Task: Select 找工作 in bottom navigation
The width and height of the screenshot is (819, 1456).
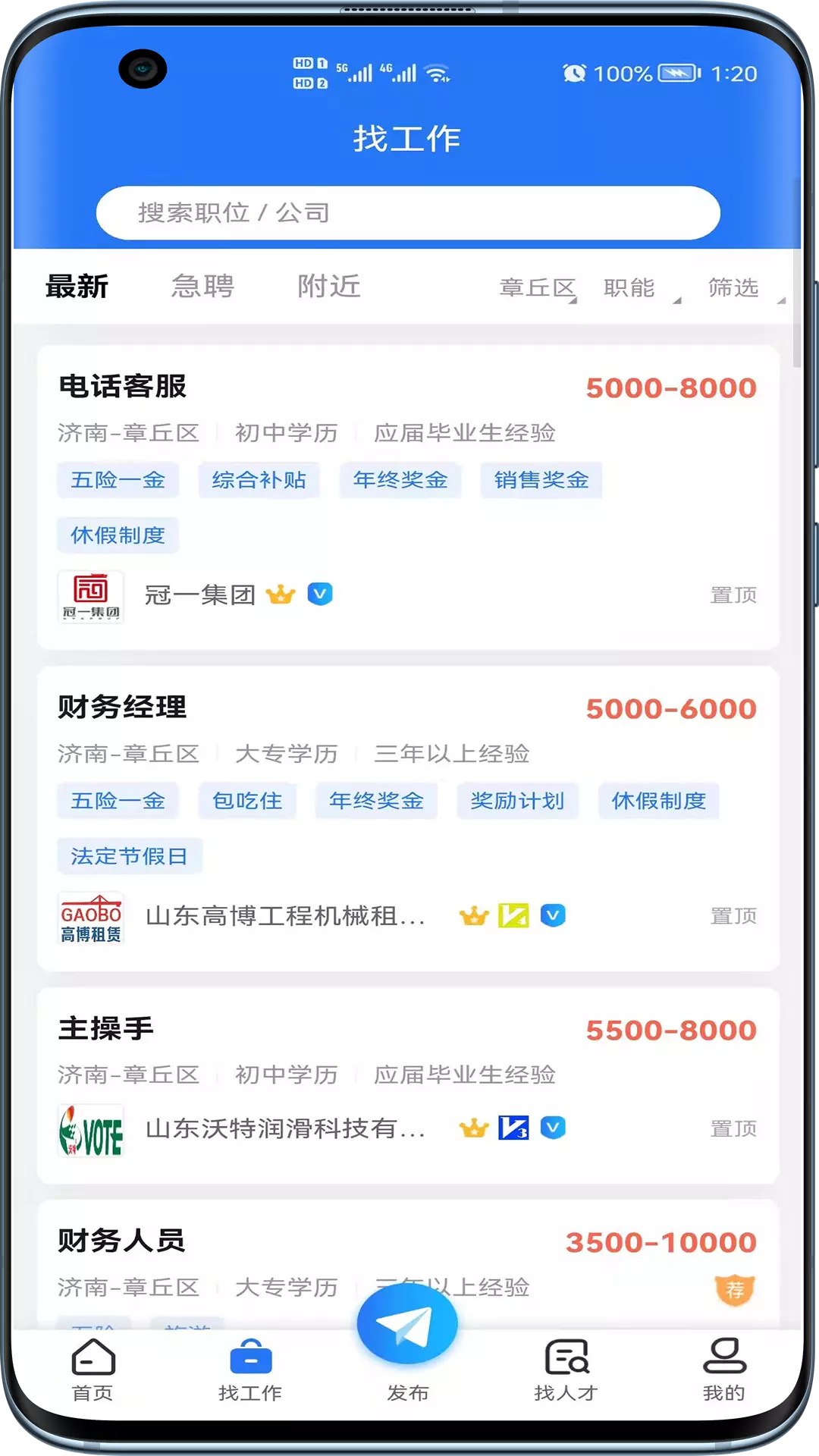Action: (x=250, y=1370)
